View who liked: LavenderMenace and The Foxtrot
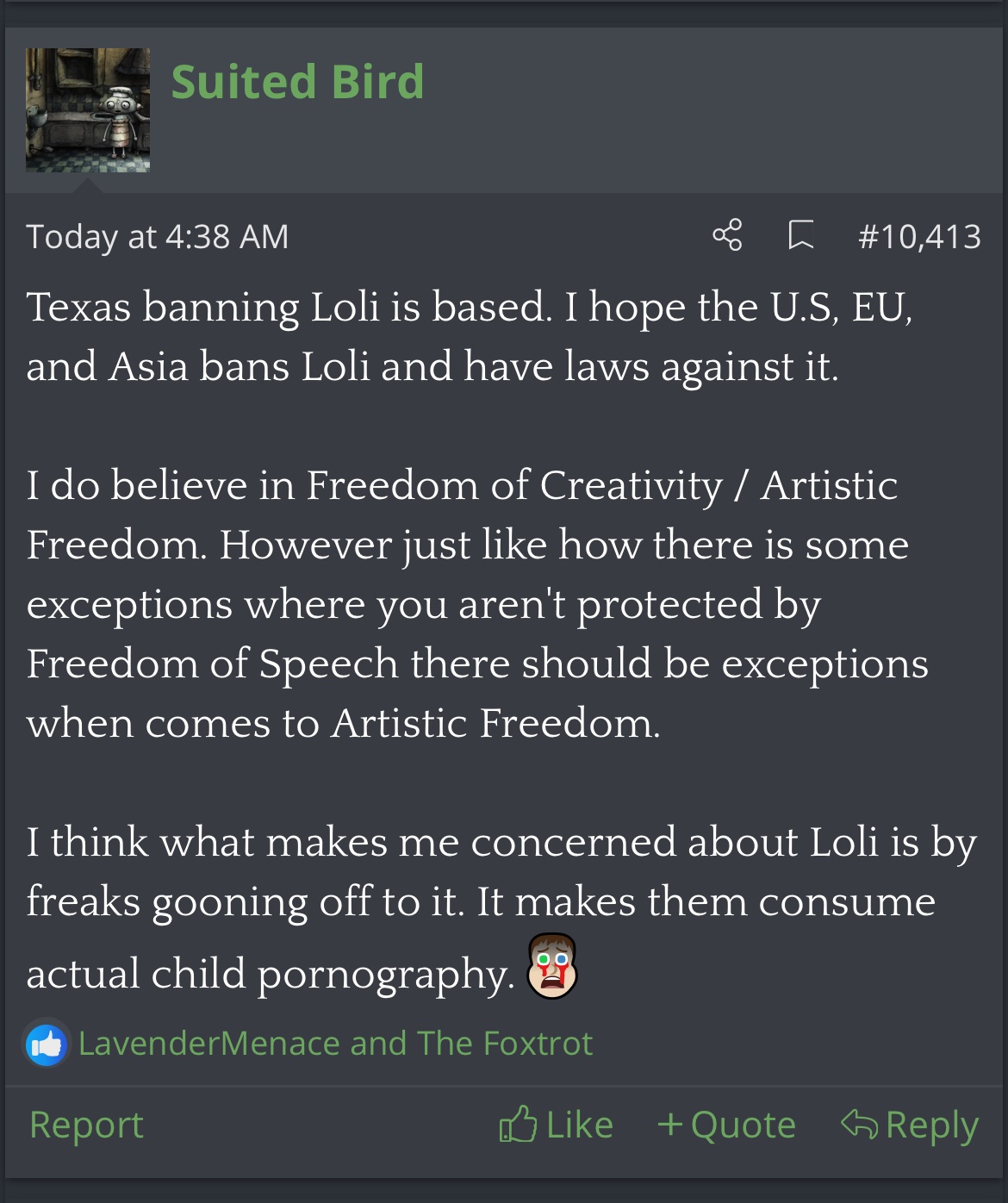This screenshot has height=1203, width=1008. click(x=335, y=1044)
